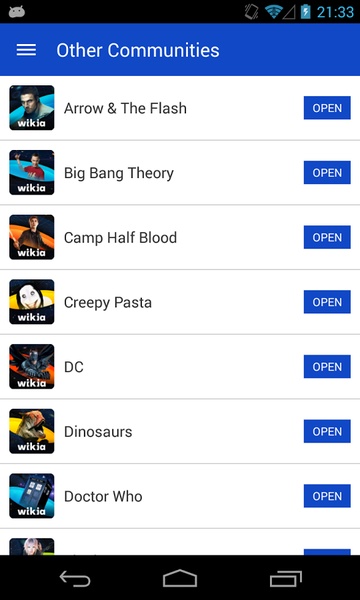Open the DC community app
The image size is (360, 600).
327,367
